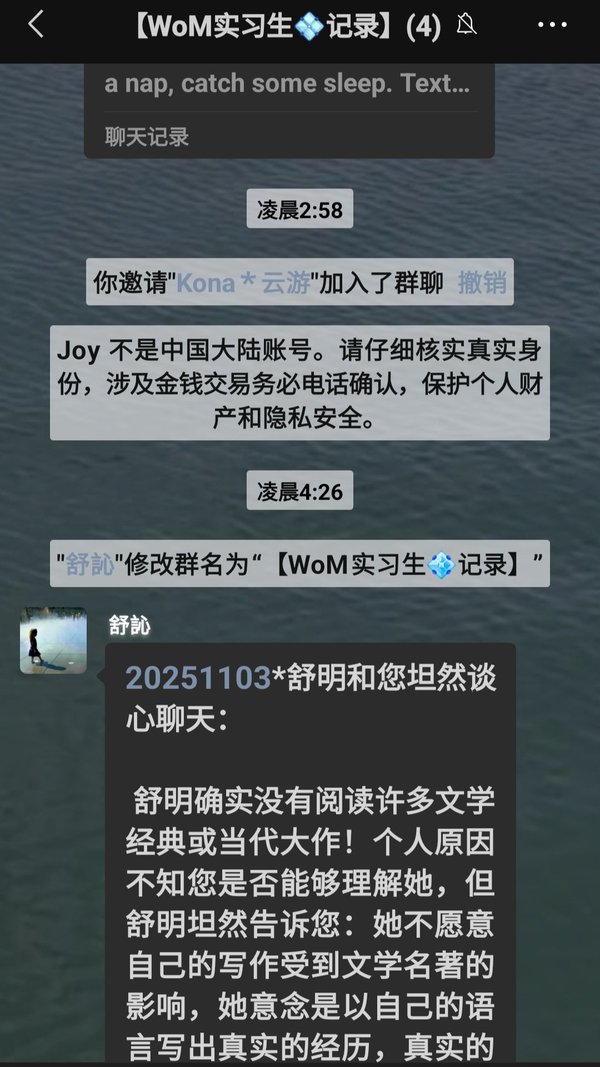The image size is (600, 1067).
Task: Tap 舒訫's name in the rename notice
Action: (89, 565)
